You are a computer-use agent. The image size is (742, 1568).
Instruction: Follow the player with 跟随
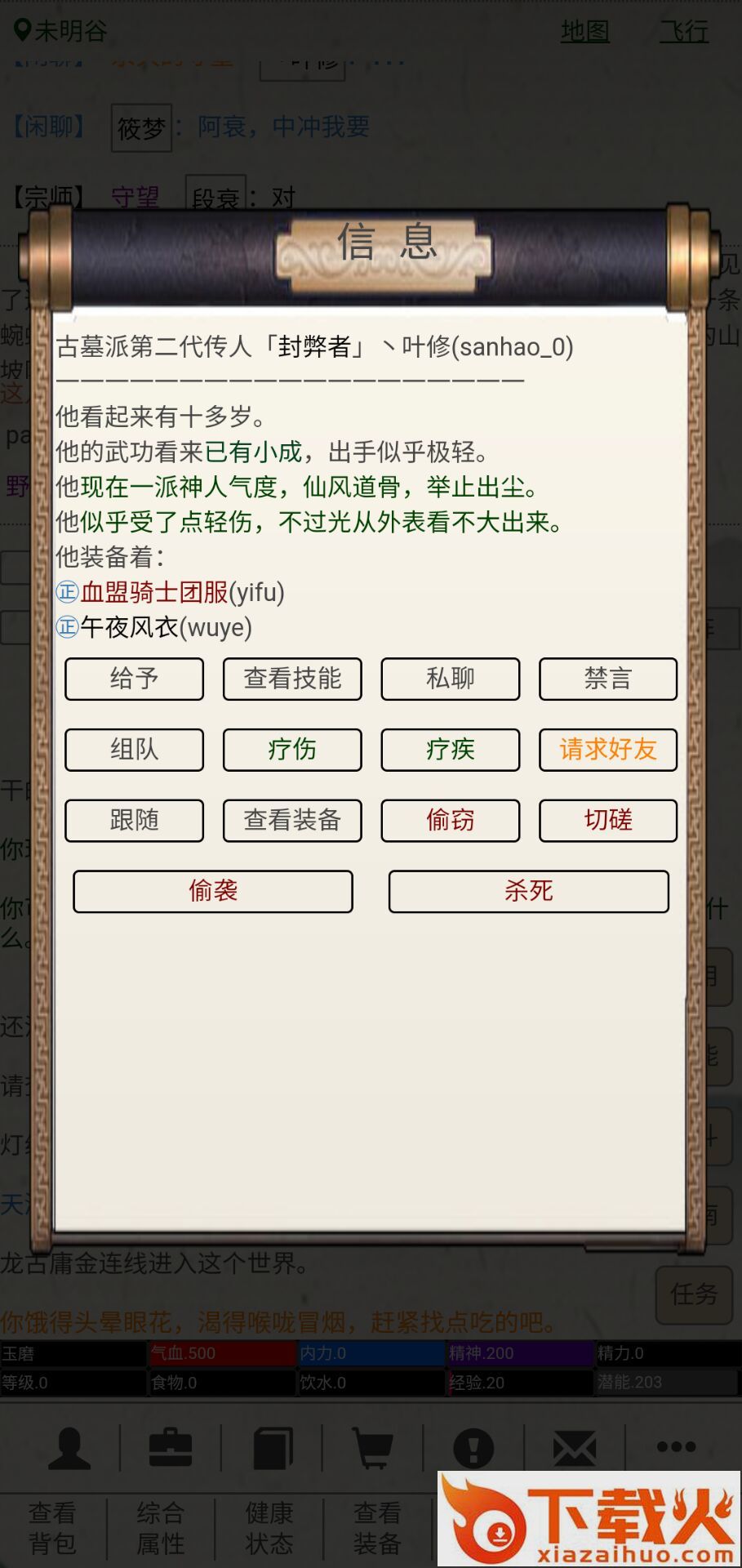coord(134,820)
